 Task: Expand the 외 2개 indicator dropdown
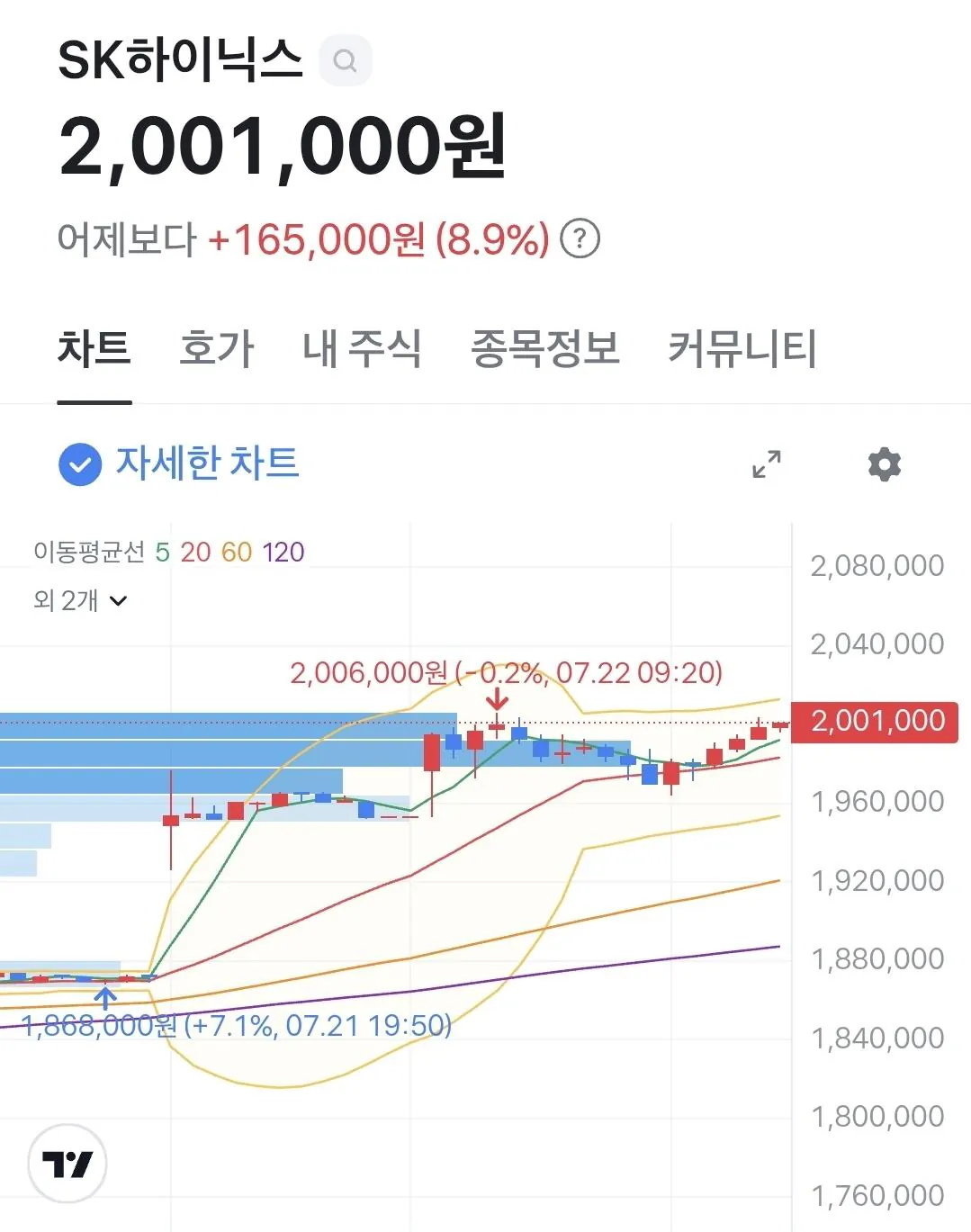[x=80, y=600]
